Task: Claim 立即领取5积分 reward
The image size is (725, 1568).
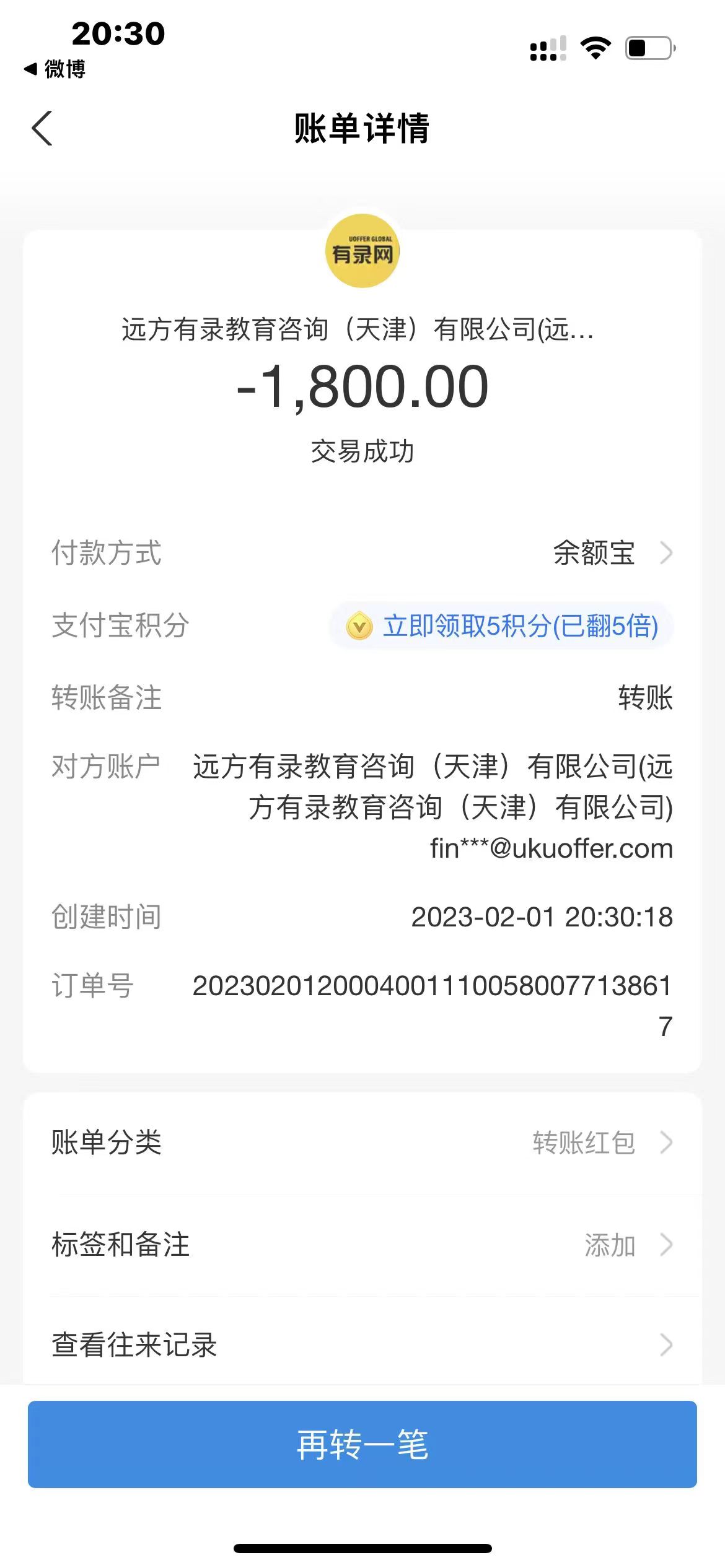Action: tap(502, 626)
